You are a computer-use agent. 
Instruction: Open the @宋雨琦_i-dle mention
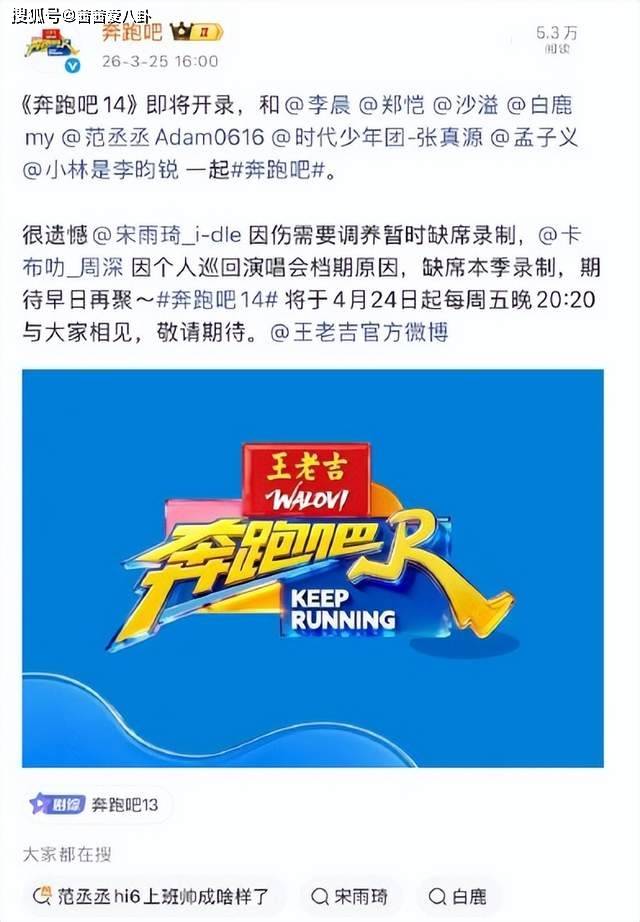tap(168, 237)
